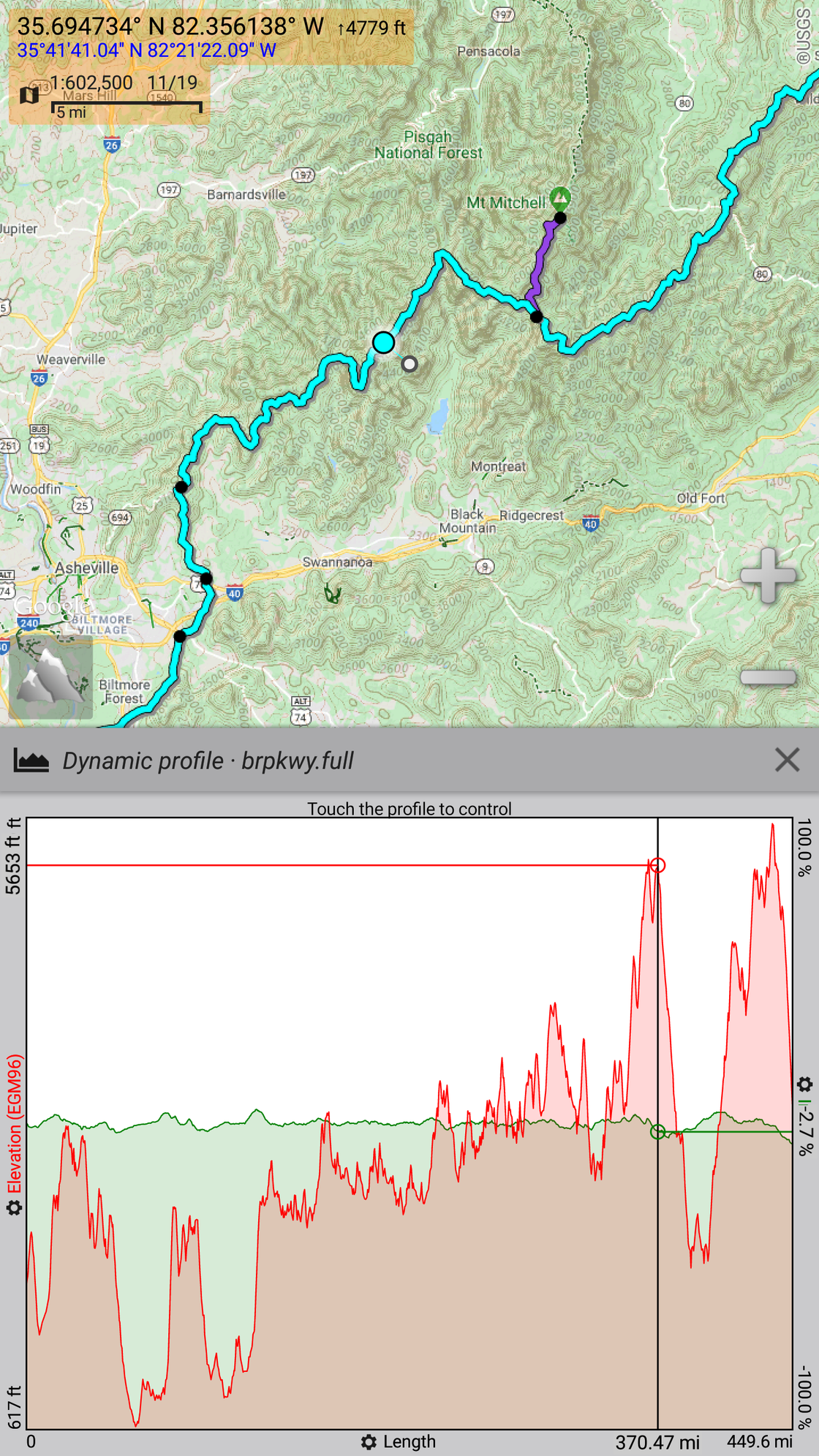Close the Dynamic profile panel
The height and width of the screenshot is (1456, 819).
pos(787,760)
